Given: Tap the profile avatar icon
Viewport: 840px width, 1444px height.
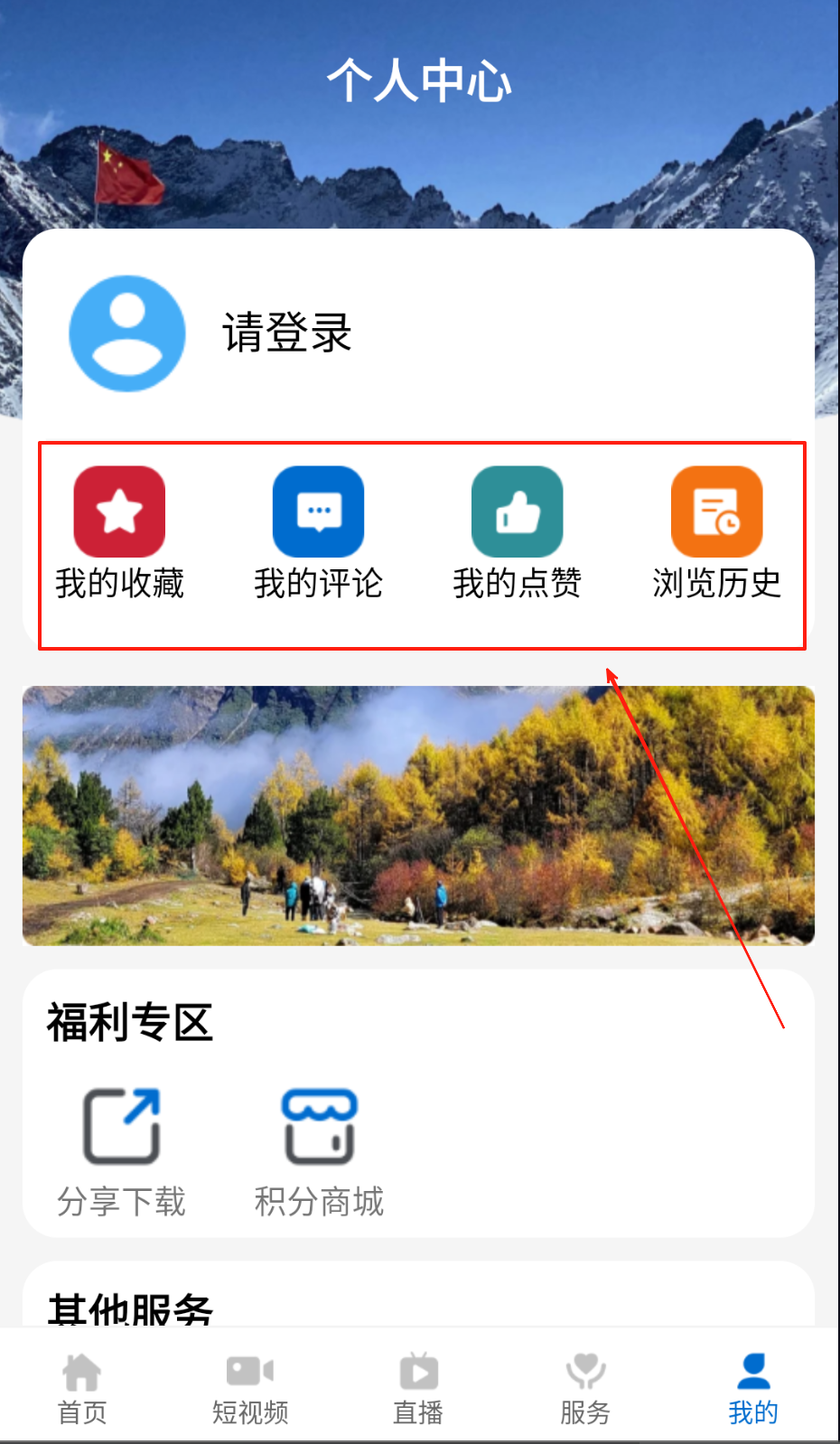Looking at the screenshot, I should [x=127, y=333].
